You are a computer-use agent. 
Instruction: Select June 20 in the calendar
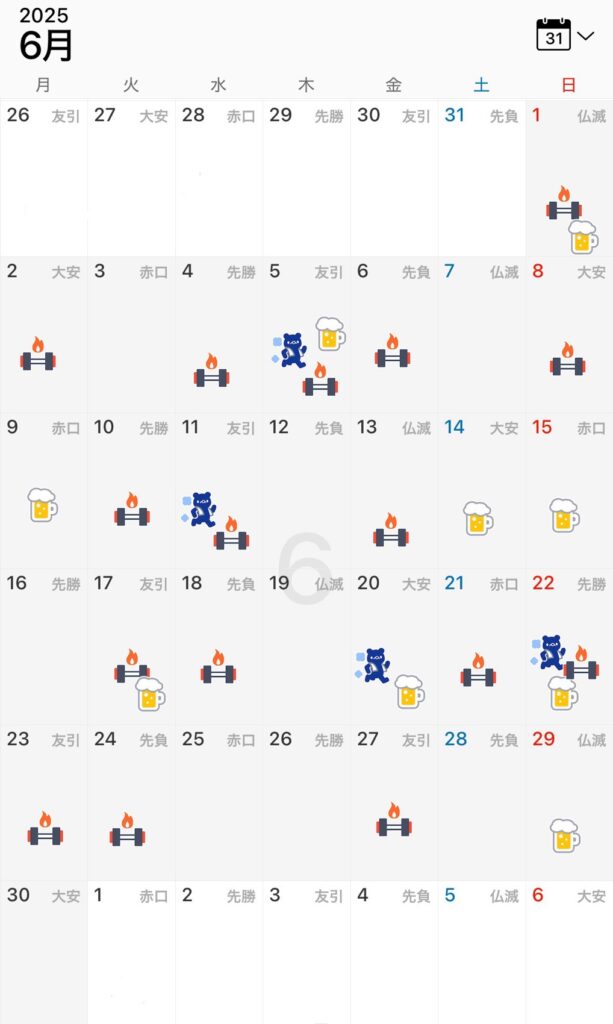pyautogui.click(x=394, y=648)
